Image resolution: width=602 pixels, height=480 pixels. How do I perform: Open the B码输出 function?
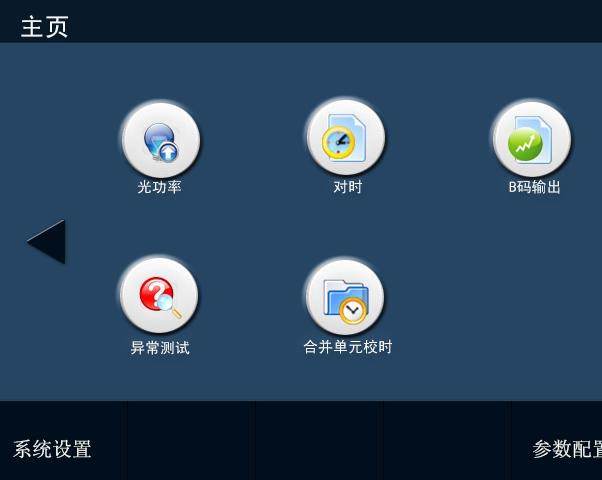click(x=532, y=140)
